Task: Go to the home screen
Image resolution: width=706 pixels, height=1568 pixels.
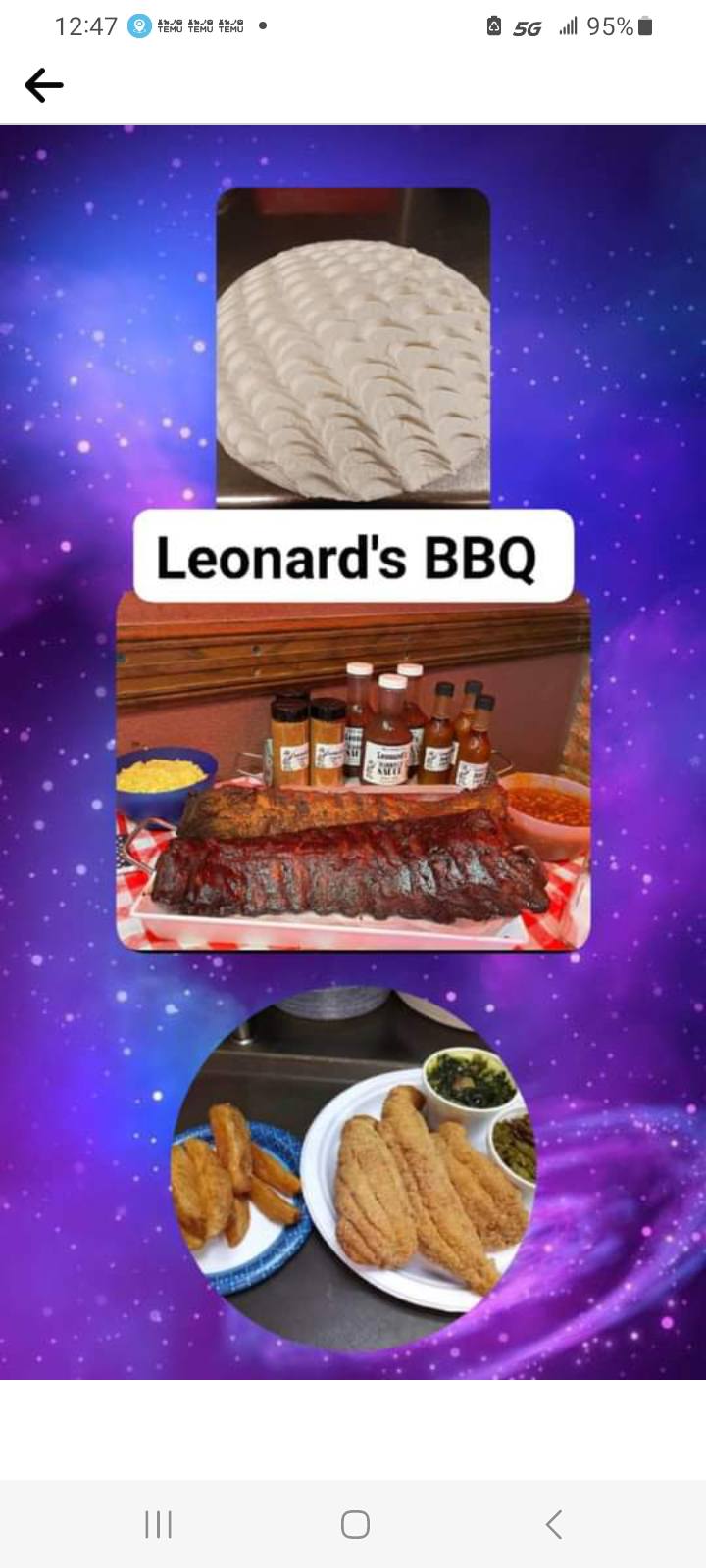Action: point(355,1524)
